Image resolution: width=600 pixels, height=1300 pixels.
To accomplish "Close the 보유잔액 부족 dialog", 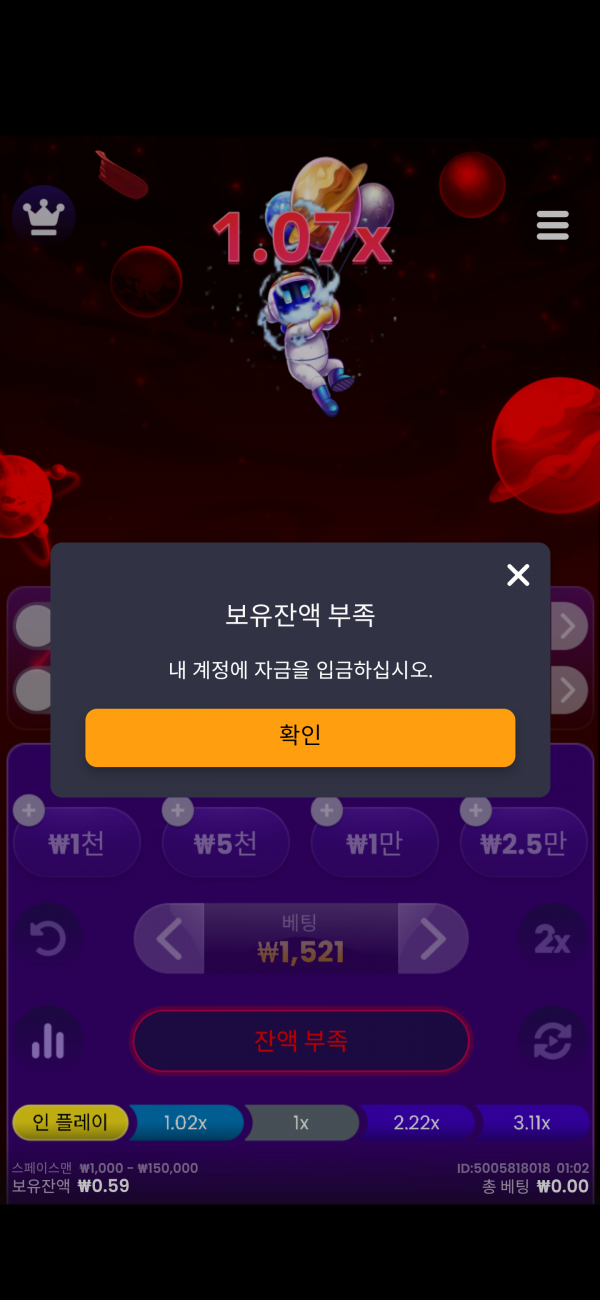I will pyautogui.click(x=518, y=575).
